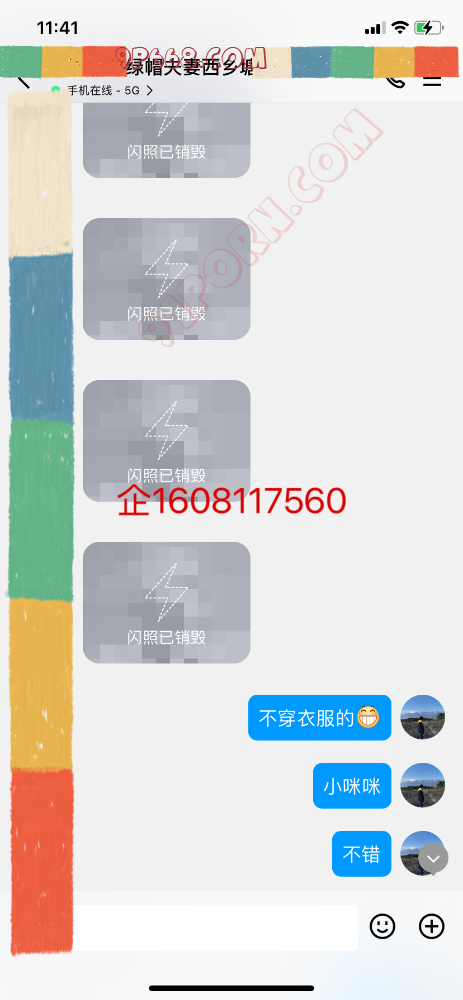The image size is (463, 1000).
Task: Open the 手机在线 - 5G status details
Action: (102, 91)
